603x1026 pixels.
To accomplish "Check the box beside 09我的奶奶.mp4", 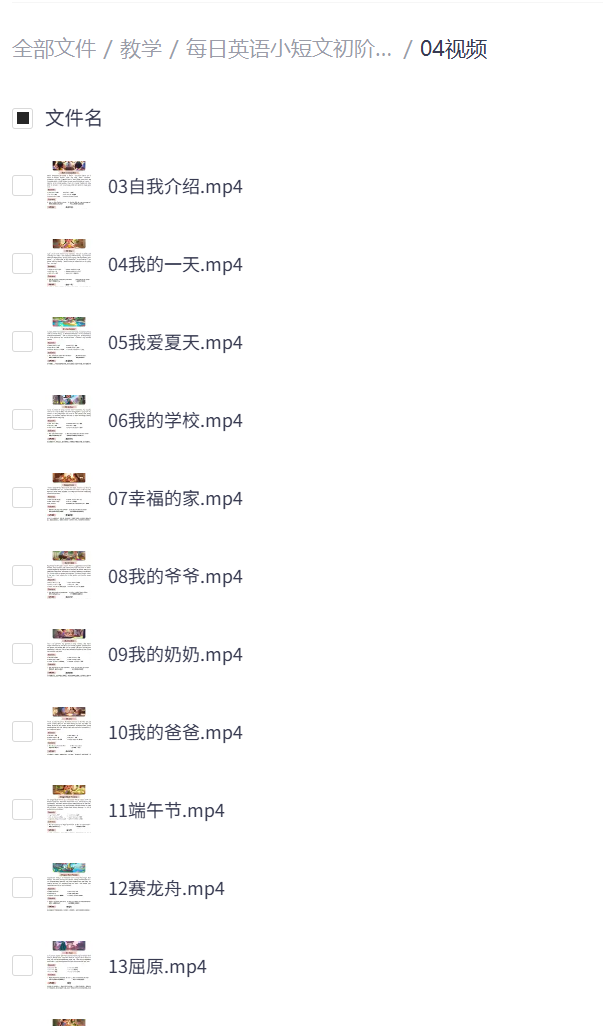I will pos(22,654).
